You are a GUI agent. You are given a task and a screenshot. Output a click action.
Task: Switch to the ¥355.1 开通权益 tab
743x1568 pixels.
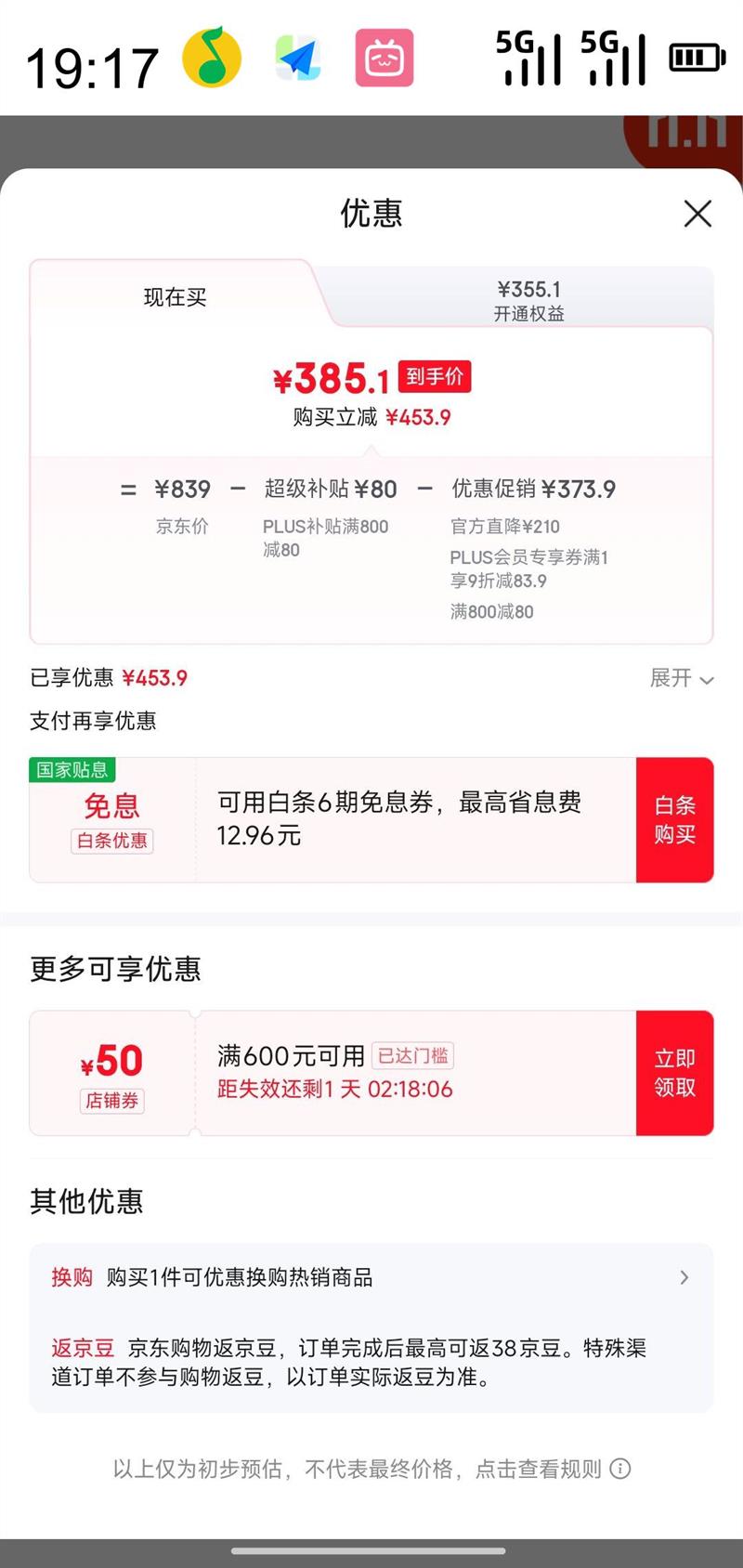click(528, 300)
